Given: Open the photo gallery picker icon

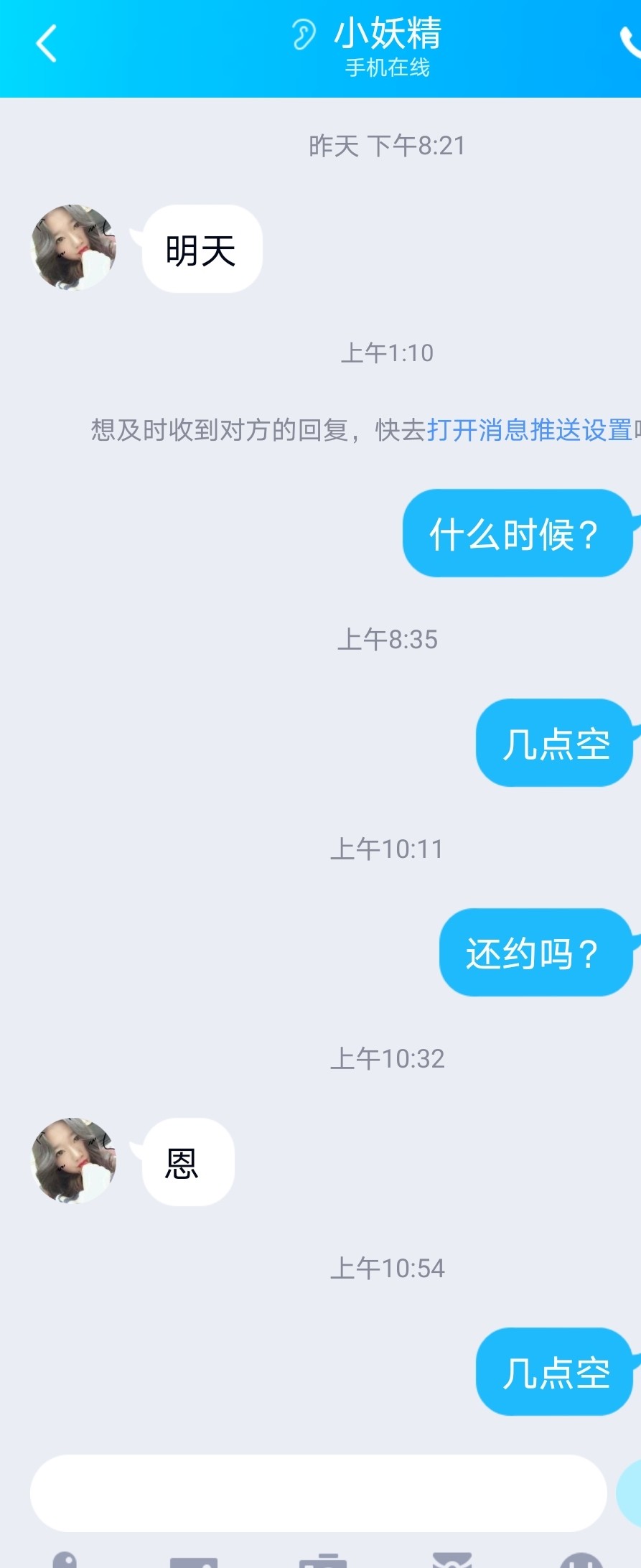Looking at the screenshot, I should point(194,1561).
